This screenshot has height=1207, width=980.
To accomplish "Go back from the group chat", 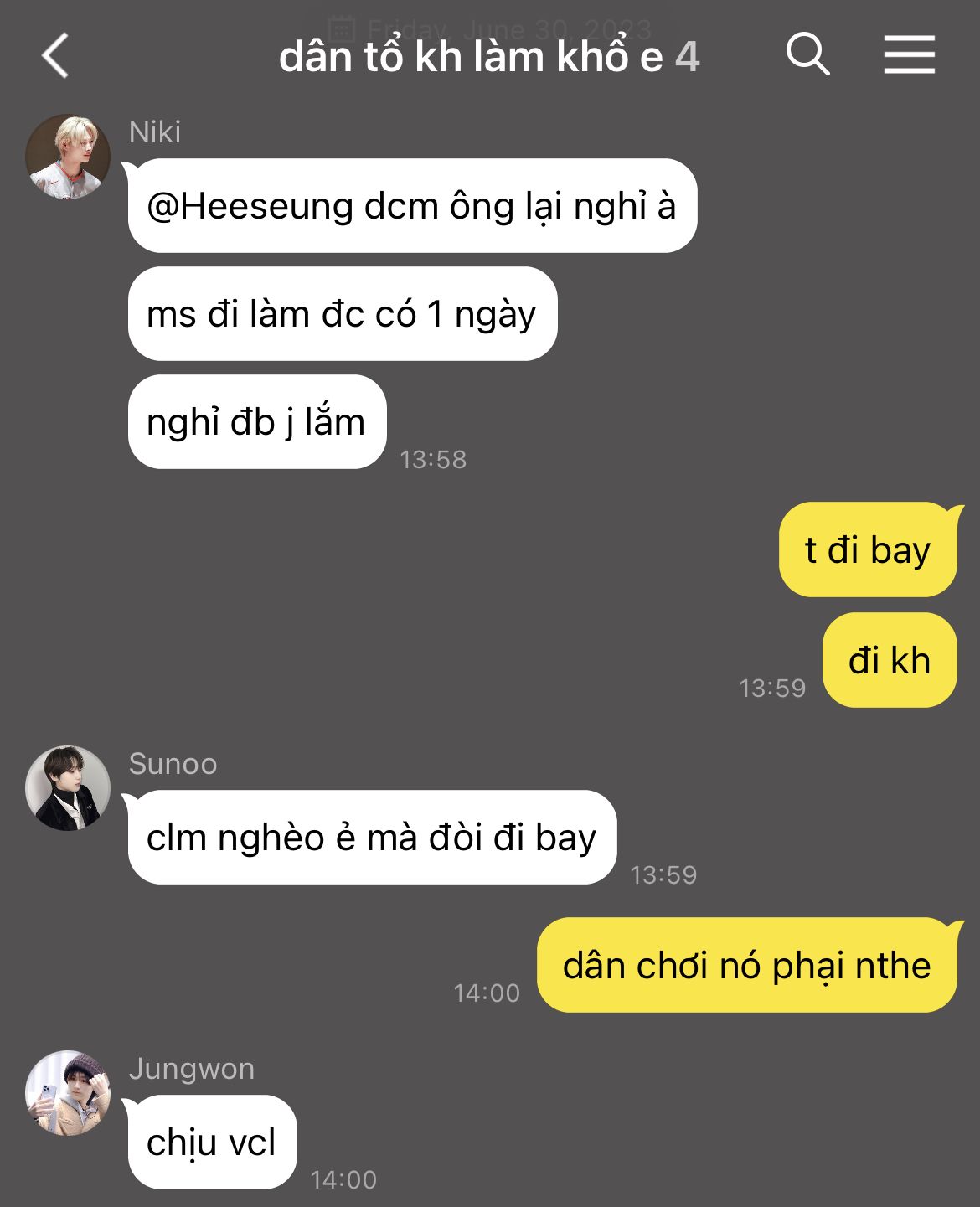I will (x=55, y=56).
